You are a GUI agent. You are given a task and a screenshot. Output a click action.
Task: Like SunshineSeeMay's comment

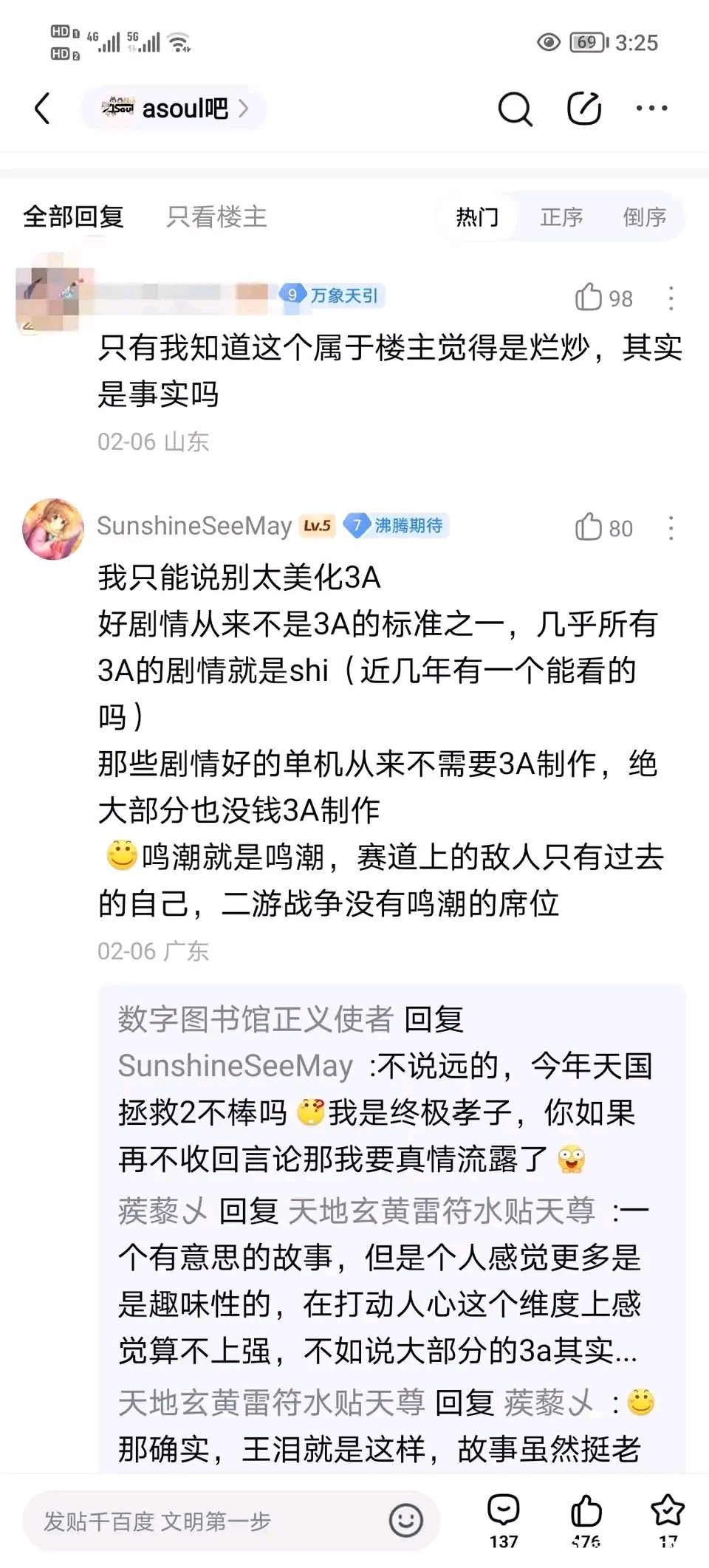pyautogui.click(x=589, y=527)
